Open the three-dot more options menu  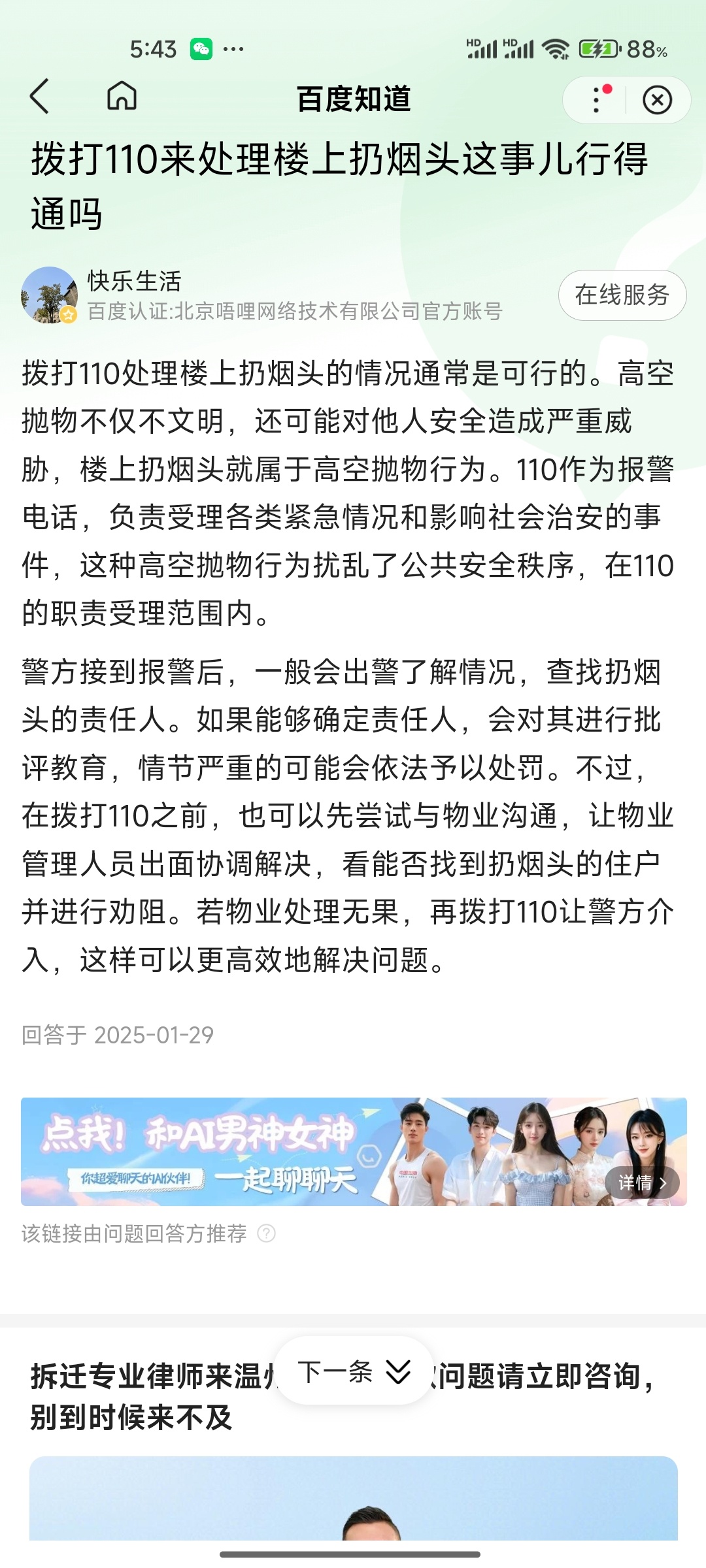click(596, 100)
